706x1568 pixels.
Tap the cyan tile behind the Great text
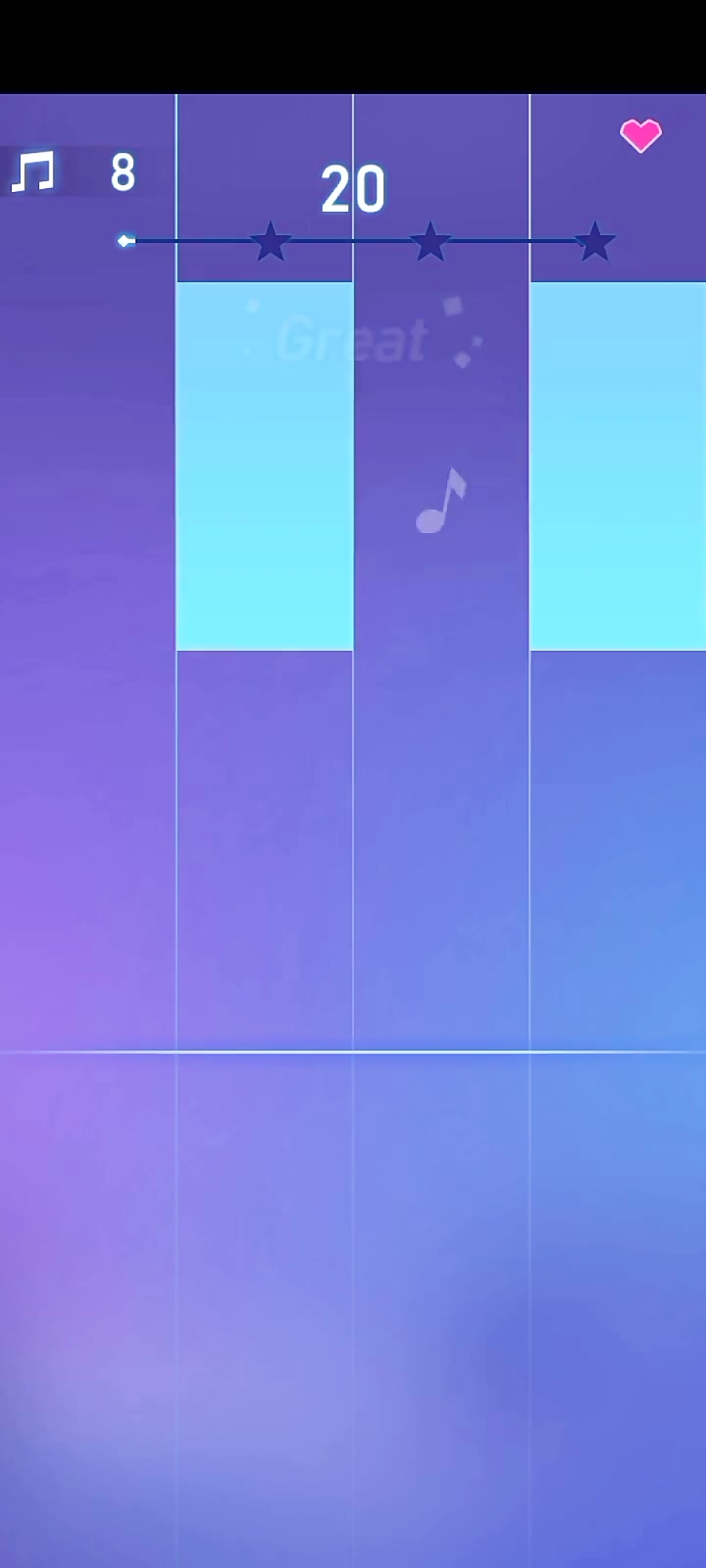pos(264,466)
